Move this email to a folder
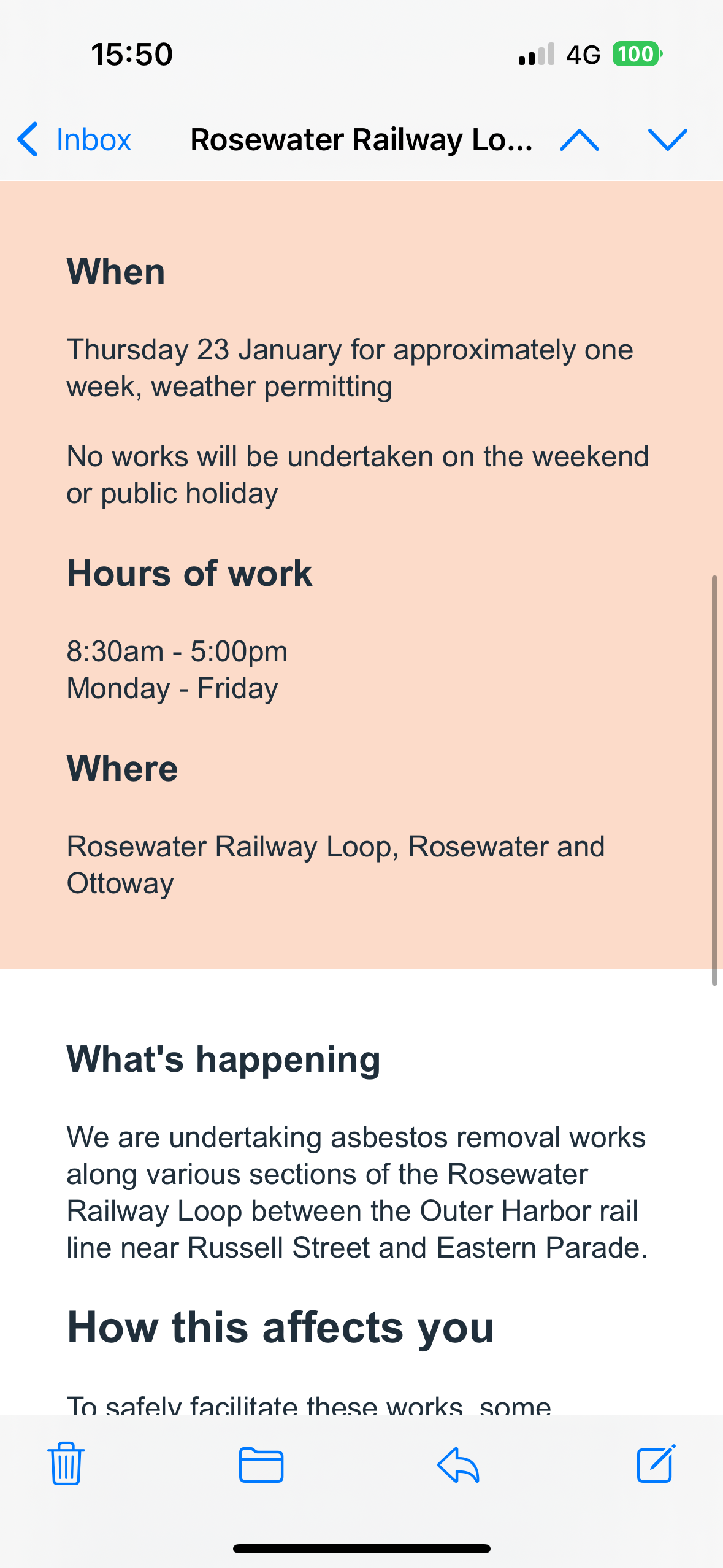 [261, 1464]
